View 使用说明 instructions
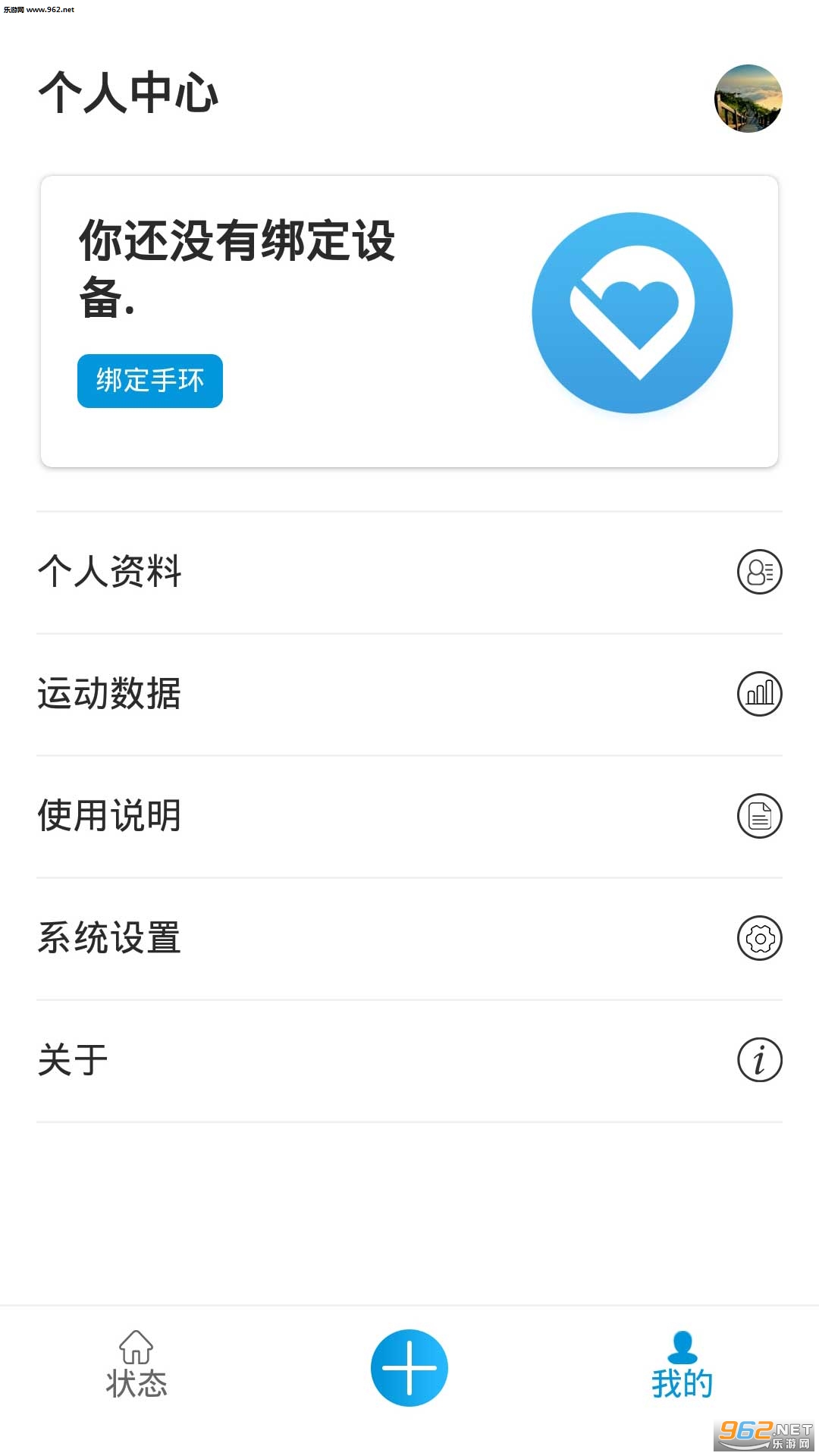 pyautogui.click(x=409, y=816)
